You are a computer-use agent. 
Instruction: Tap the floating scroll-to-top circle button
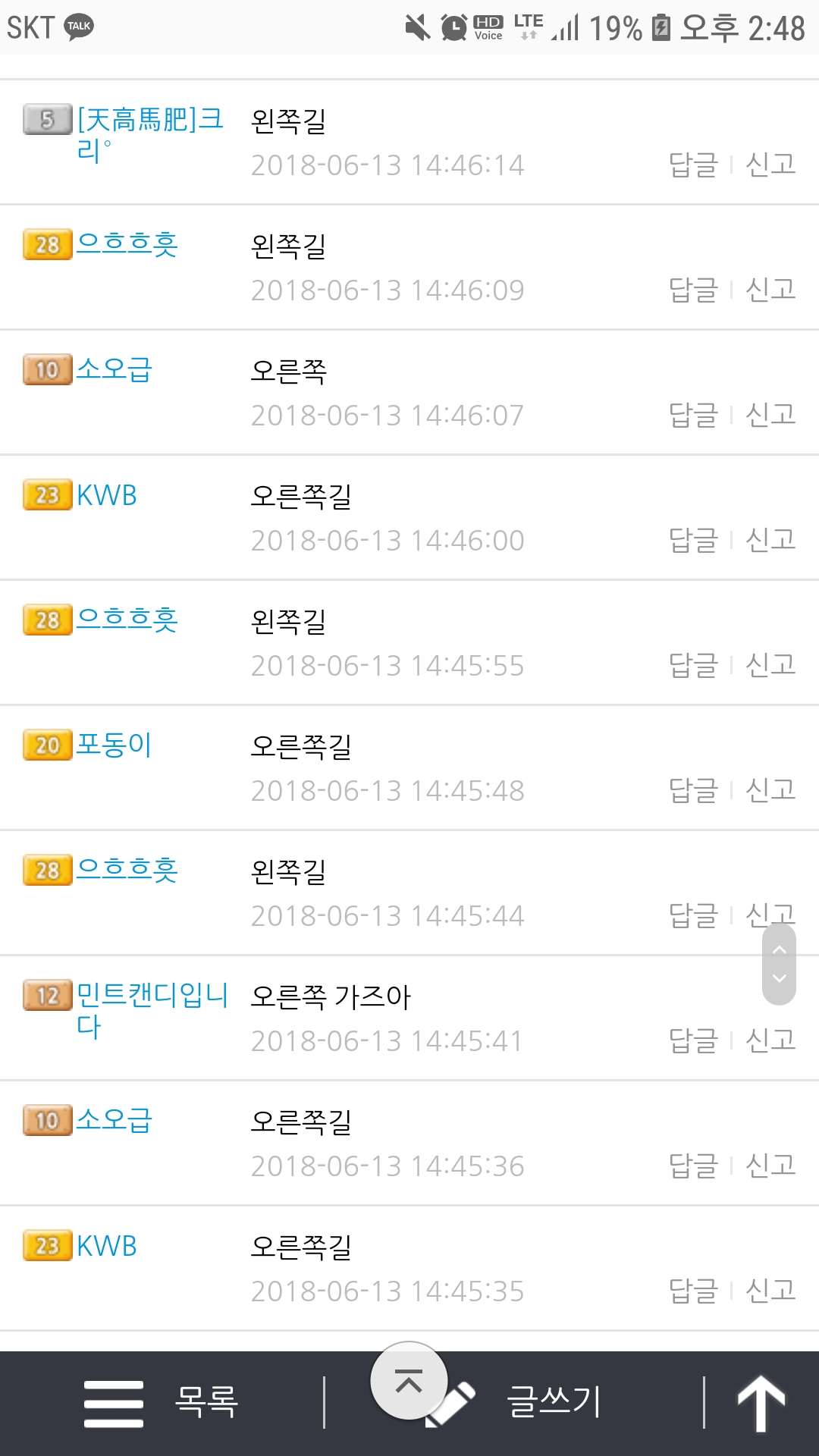pyautogui.click(x=409, y=1381)
